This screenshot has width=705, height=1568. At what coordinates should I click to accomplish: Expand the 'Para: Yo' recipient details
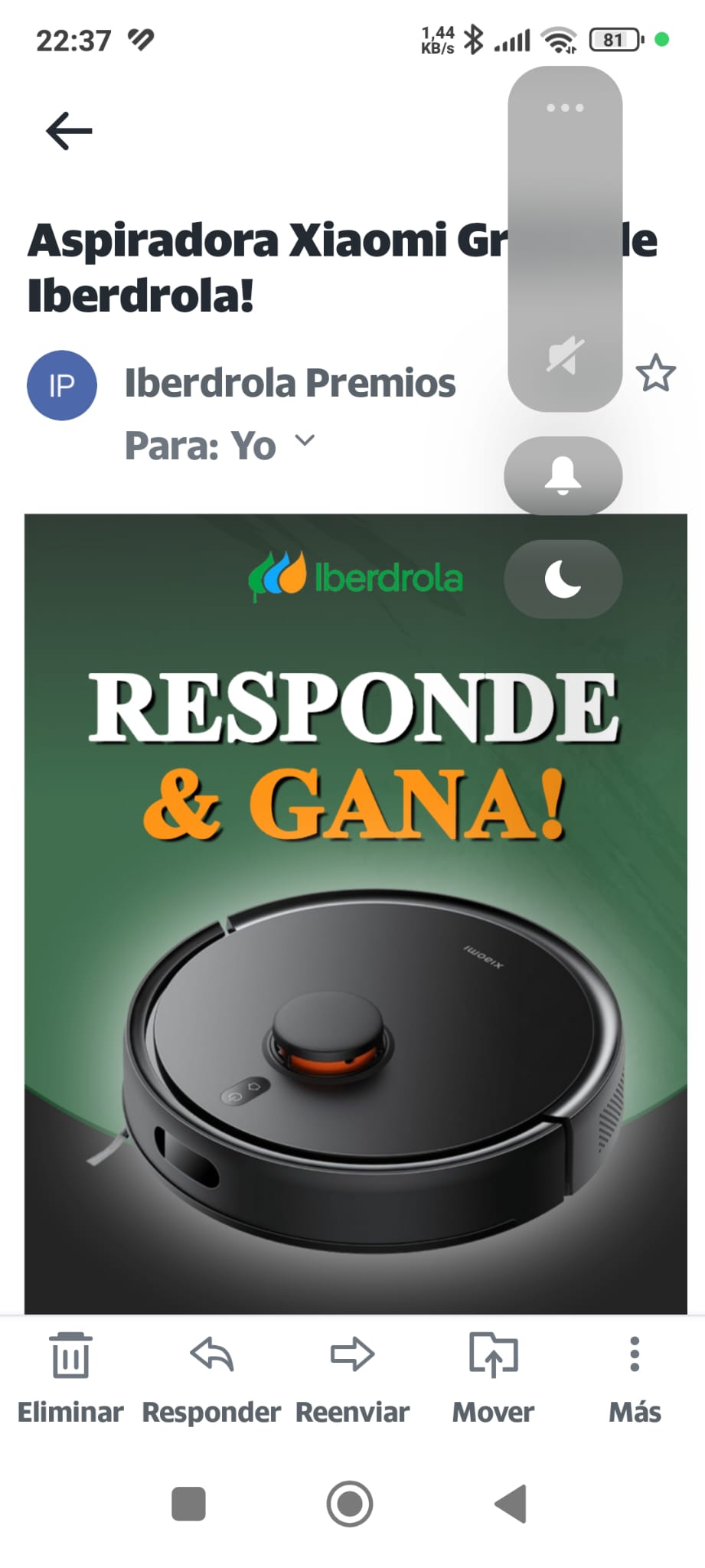click(305, 441)
